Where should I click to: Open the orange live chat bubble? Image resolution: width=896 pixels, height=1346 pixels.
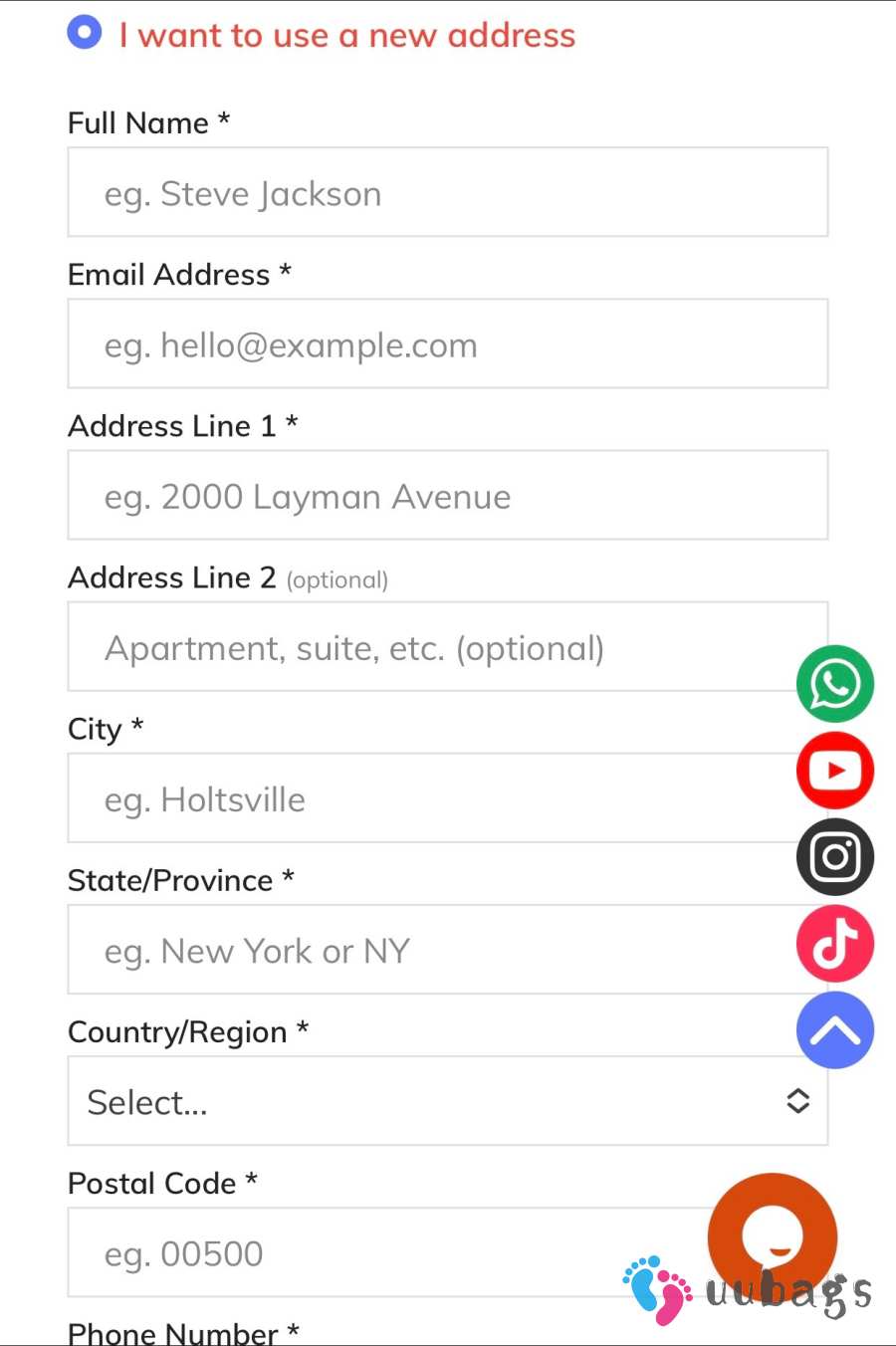point(773,1234)
